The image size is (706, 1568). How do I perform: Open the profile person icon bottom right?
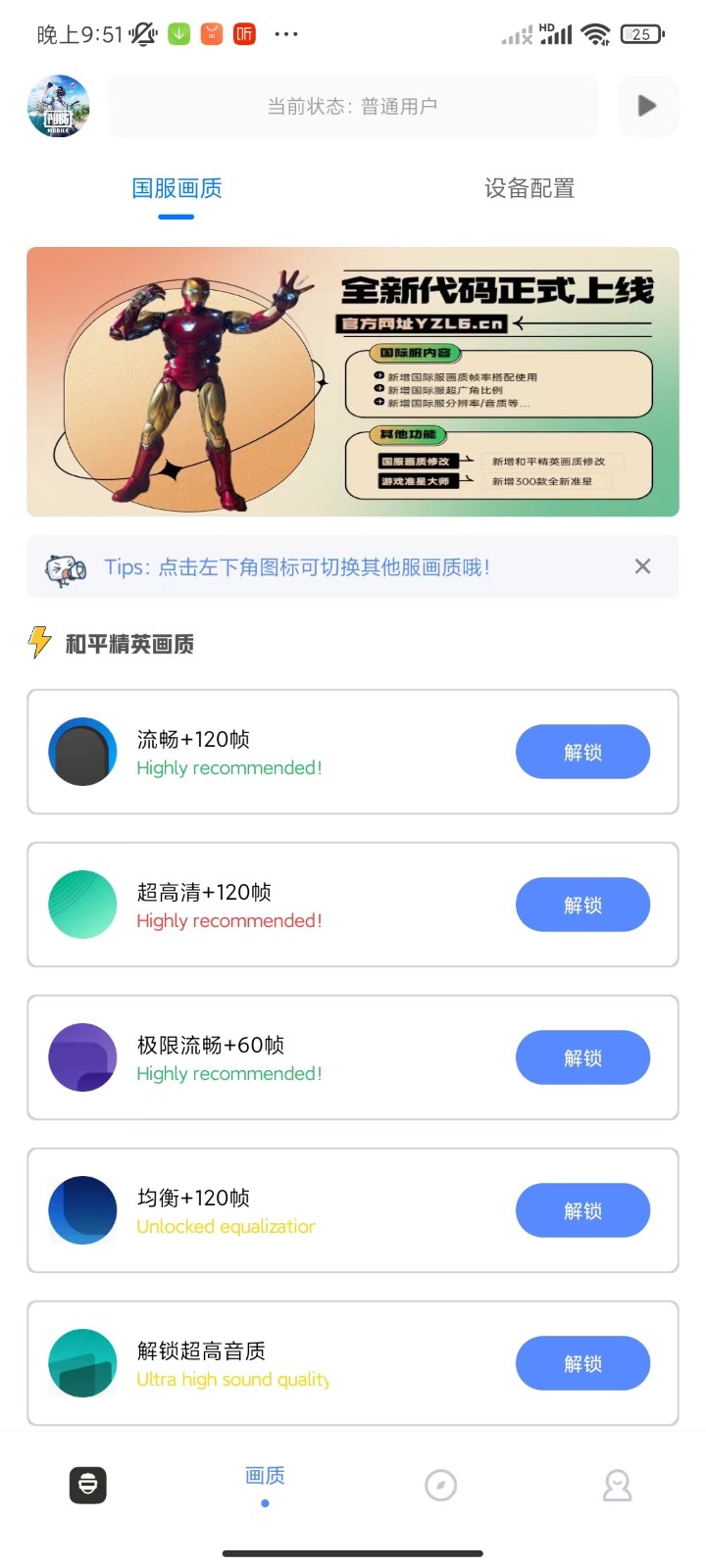617,1484
